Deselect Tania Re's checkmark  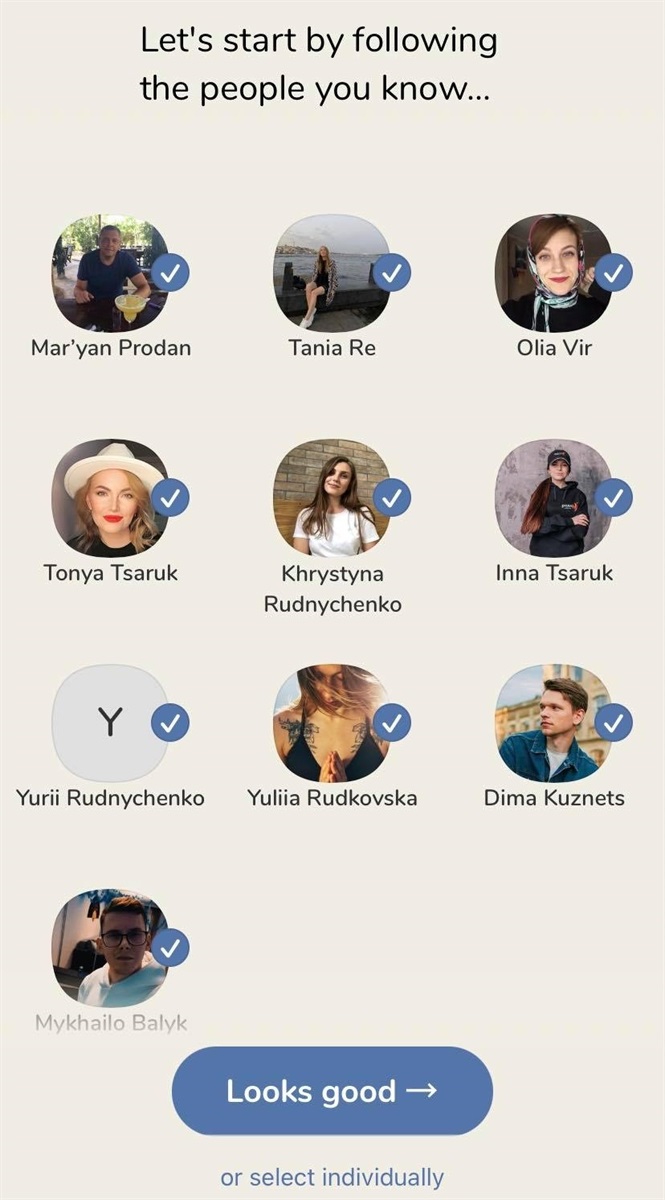tap(392, 272)
